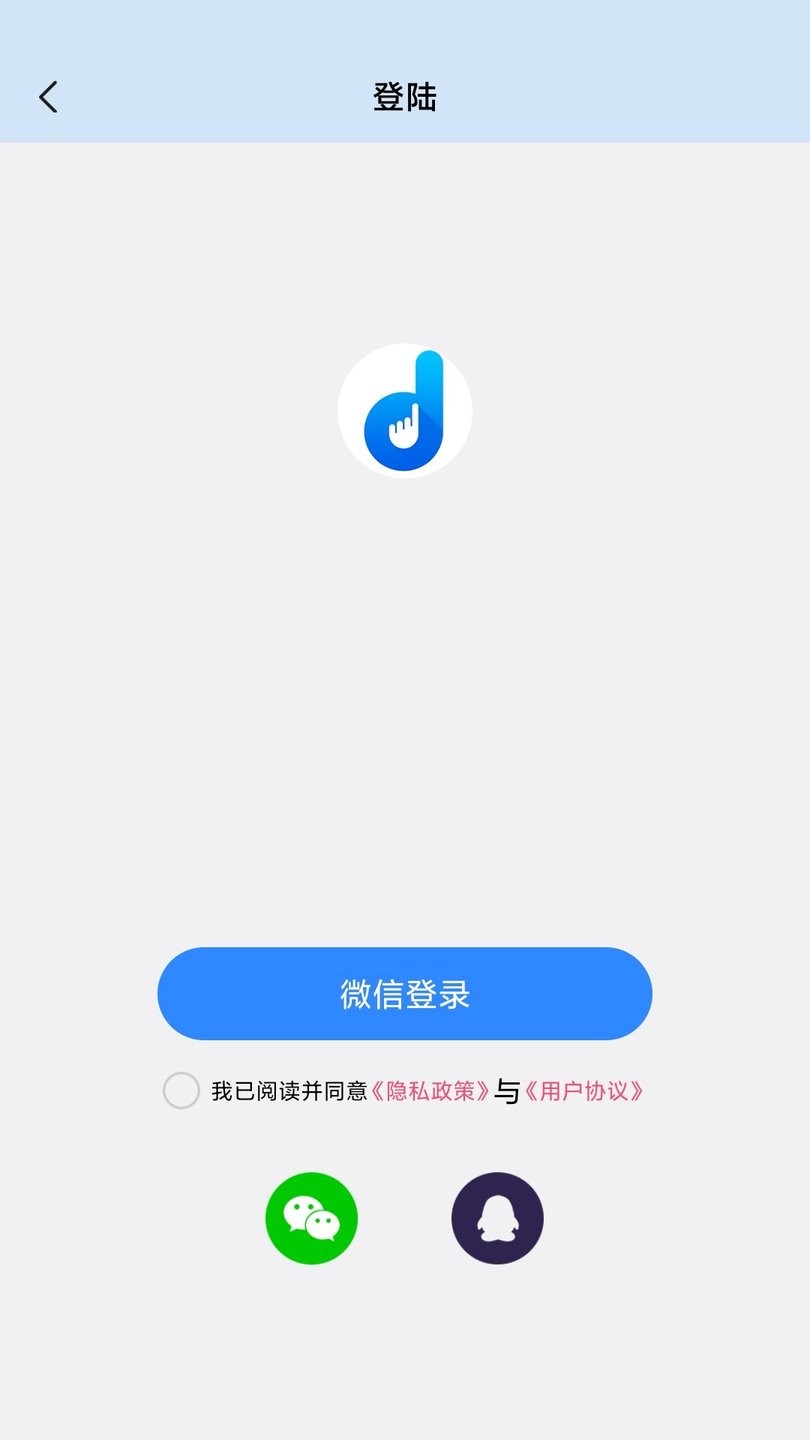Open the 《用户协议》 link
This screenshot has width=810, height=1440.
(584, 1091)
